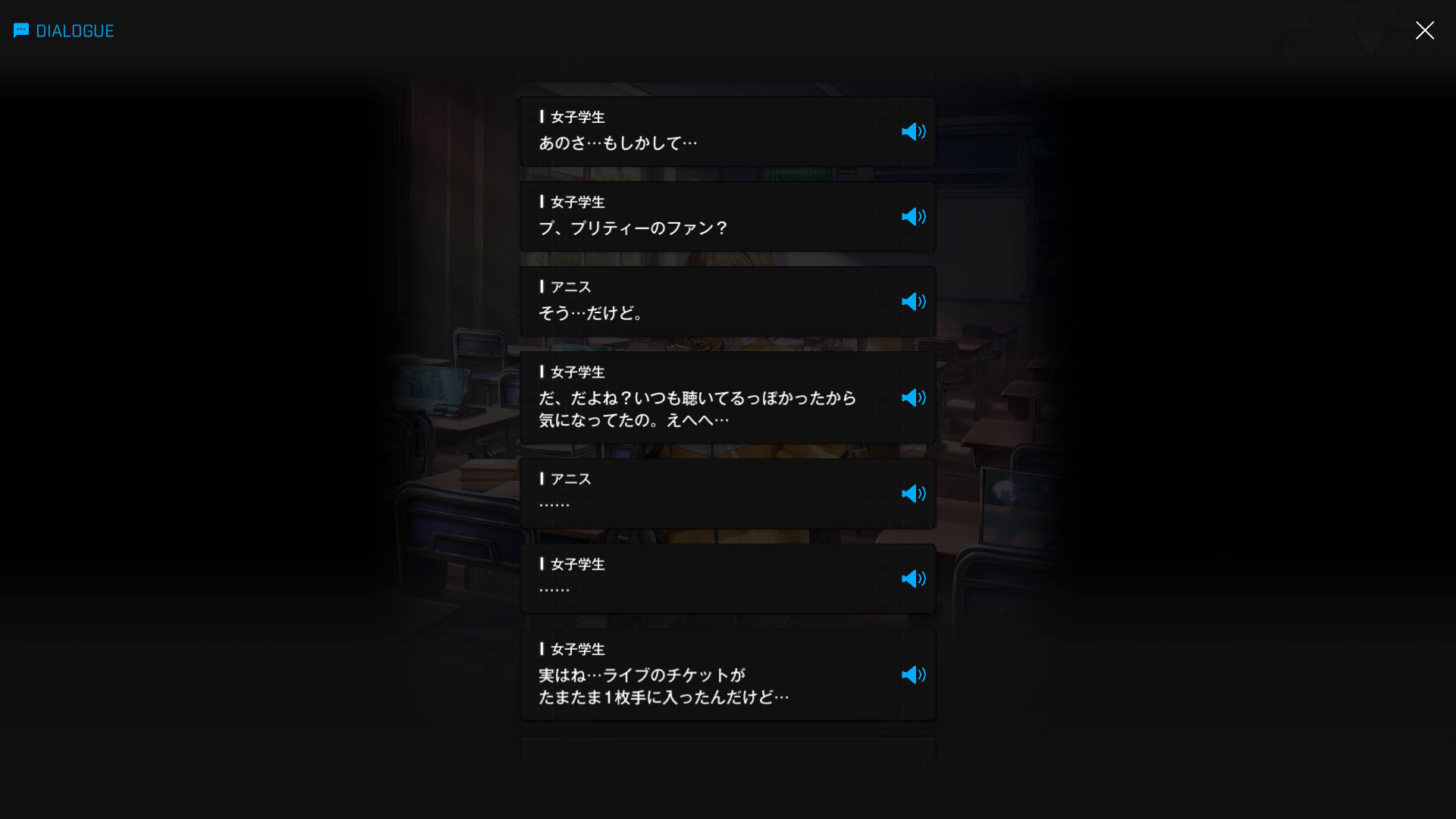Replay アニス's line "そう…だけど。"
This screenshot has height=819, width=1456.
click(913, 302)
